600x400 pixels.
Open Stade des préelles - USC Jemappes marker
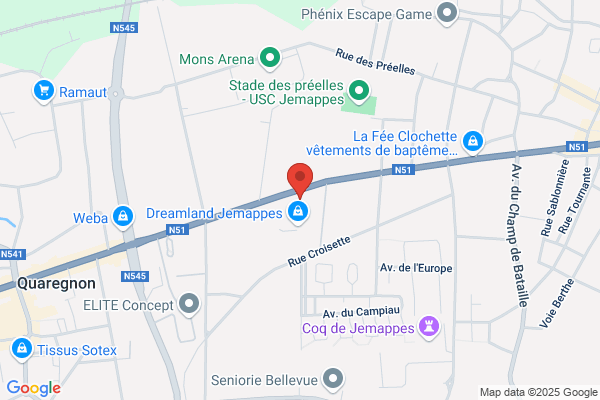click(x=359, y=92)
